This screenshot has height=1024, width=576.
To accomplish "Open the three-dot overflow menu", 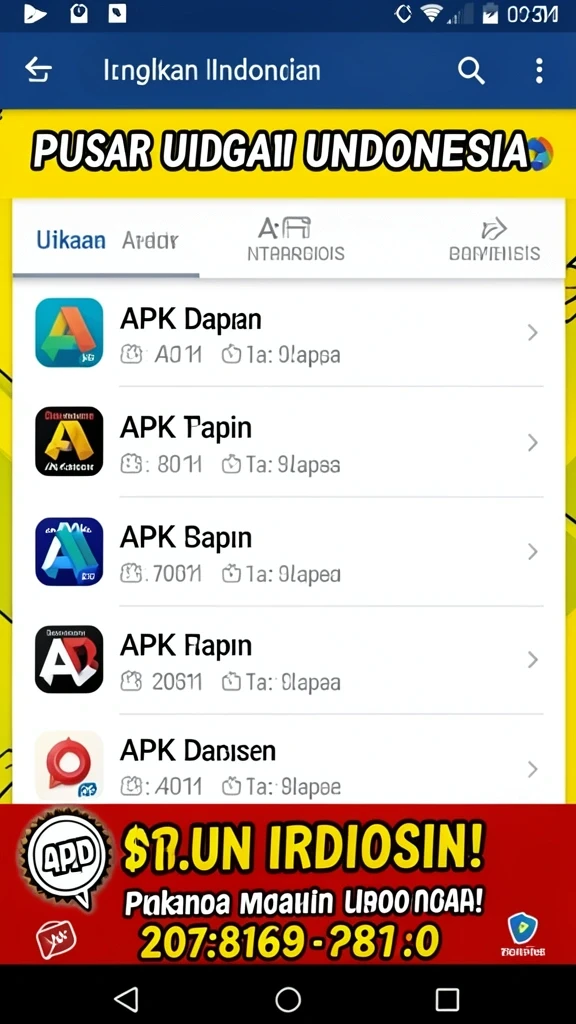I will point(539,71).
